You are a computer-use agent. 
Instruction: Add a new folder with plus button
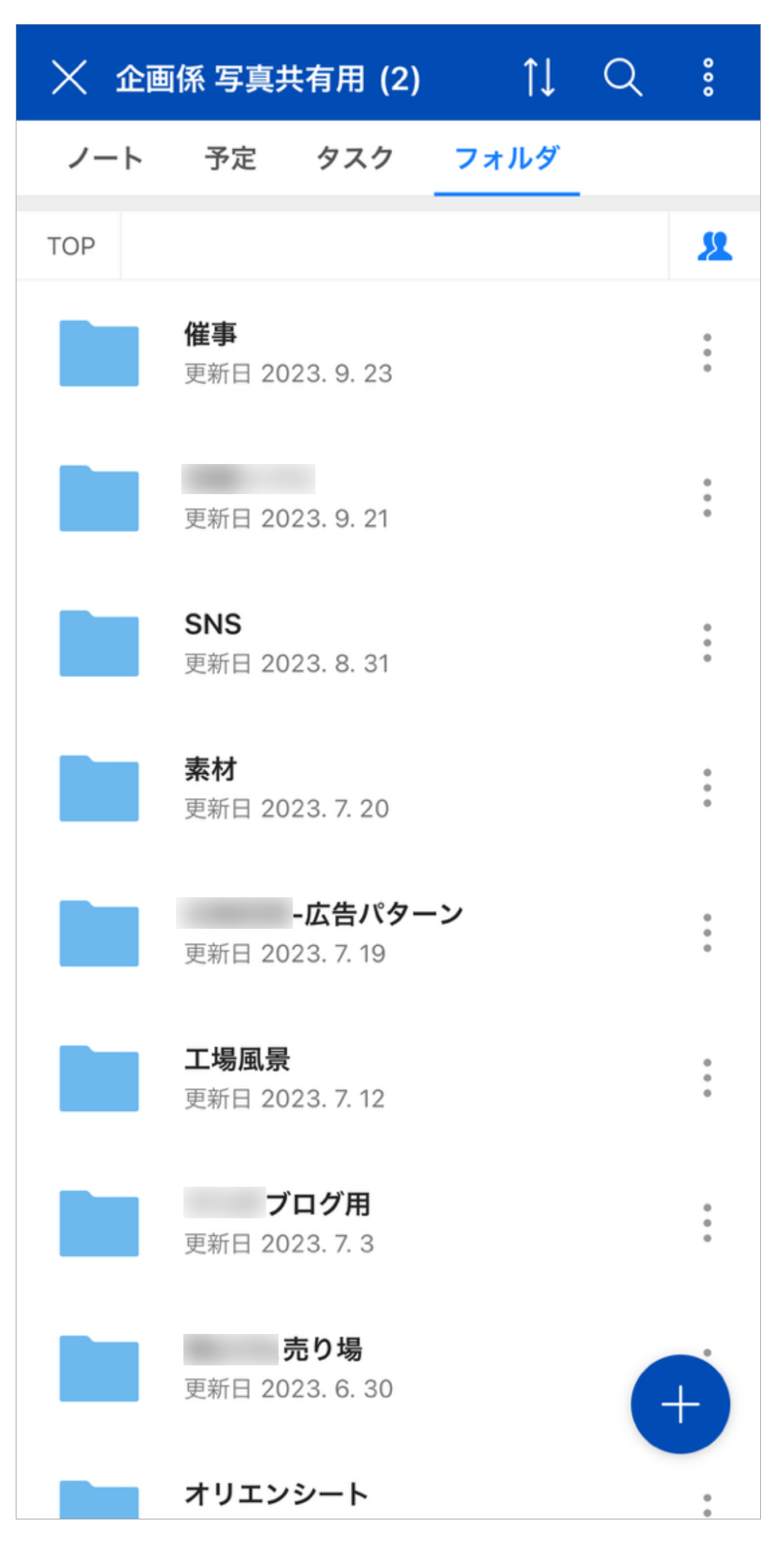(x=680, y=1404)
